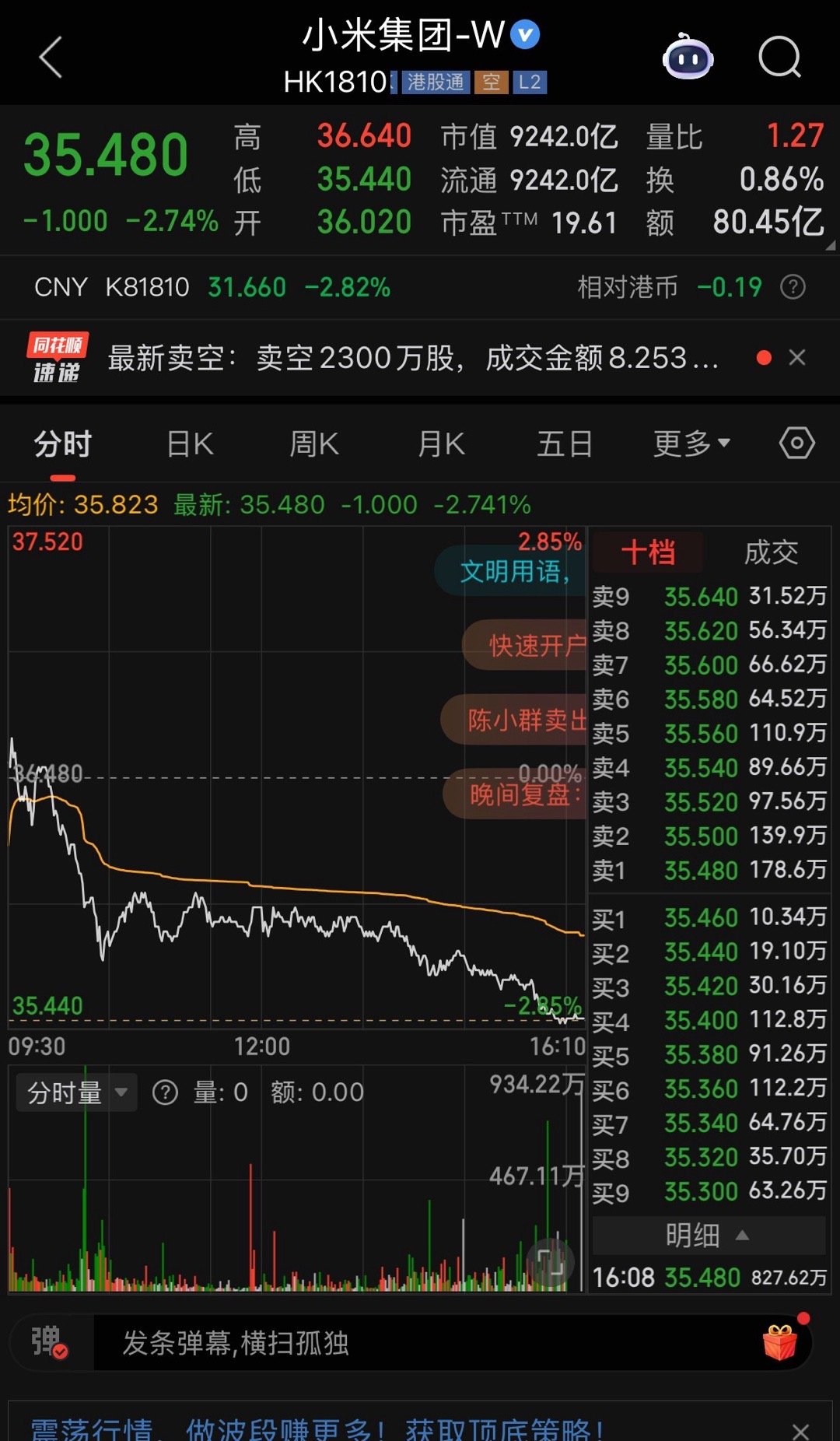Click the 同花顺速递 logo
840x1441 pixels.
58,356
